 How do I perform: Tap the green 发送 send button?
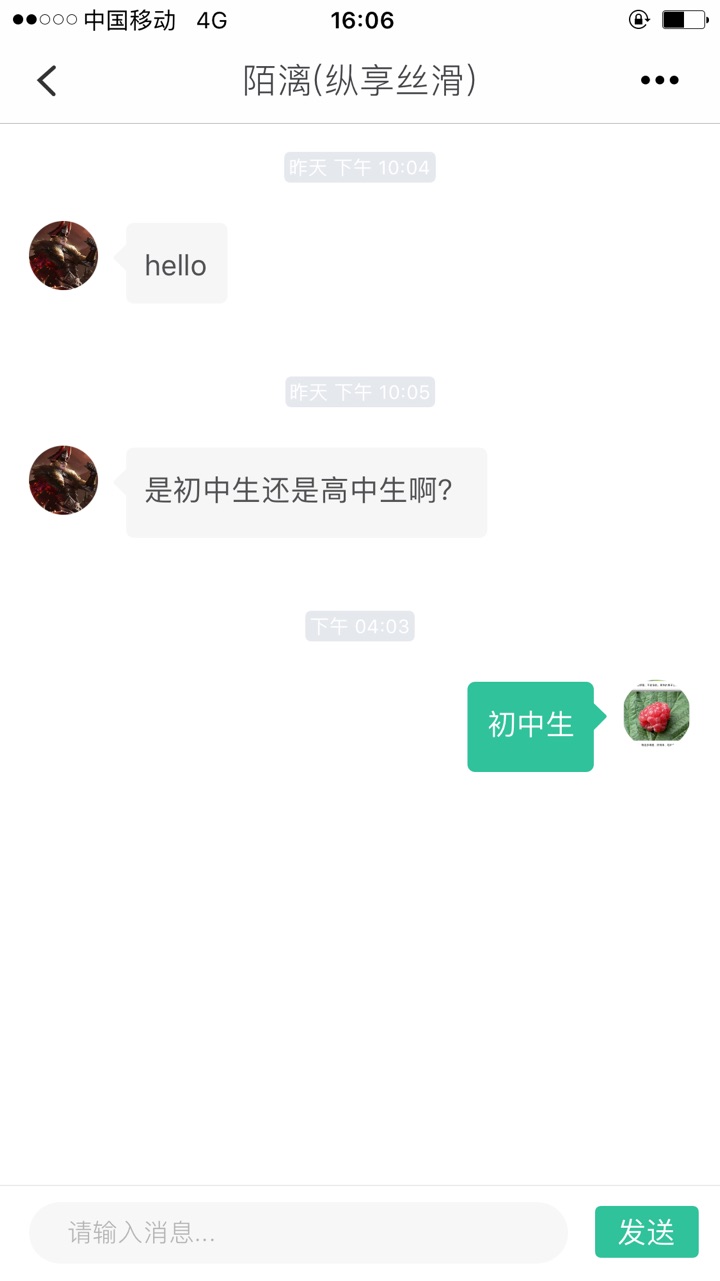pyautogui.click(x=646, y=1232)
